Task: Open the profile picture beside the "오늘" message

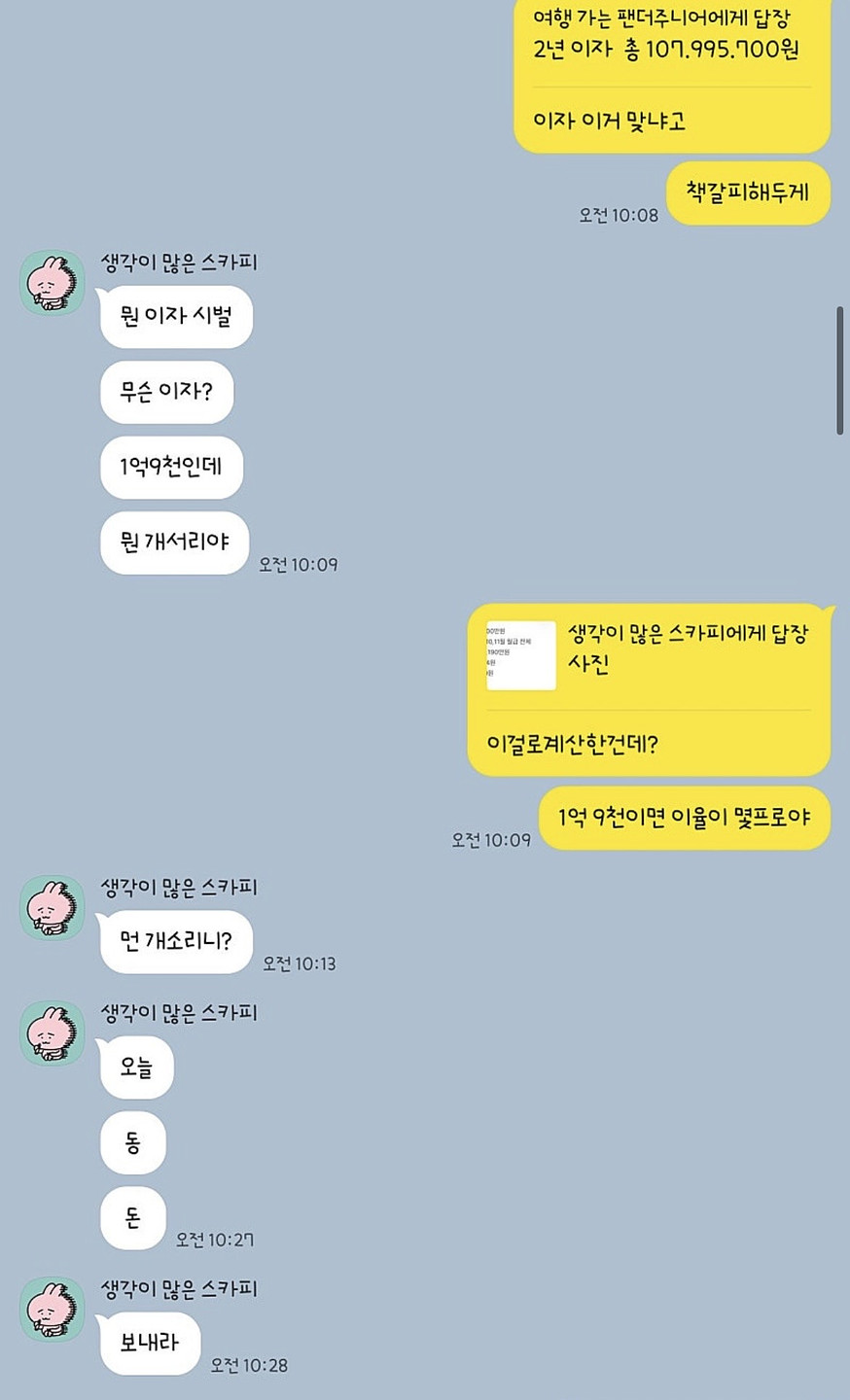Action: point(53,1033)
